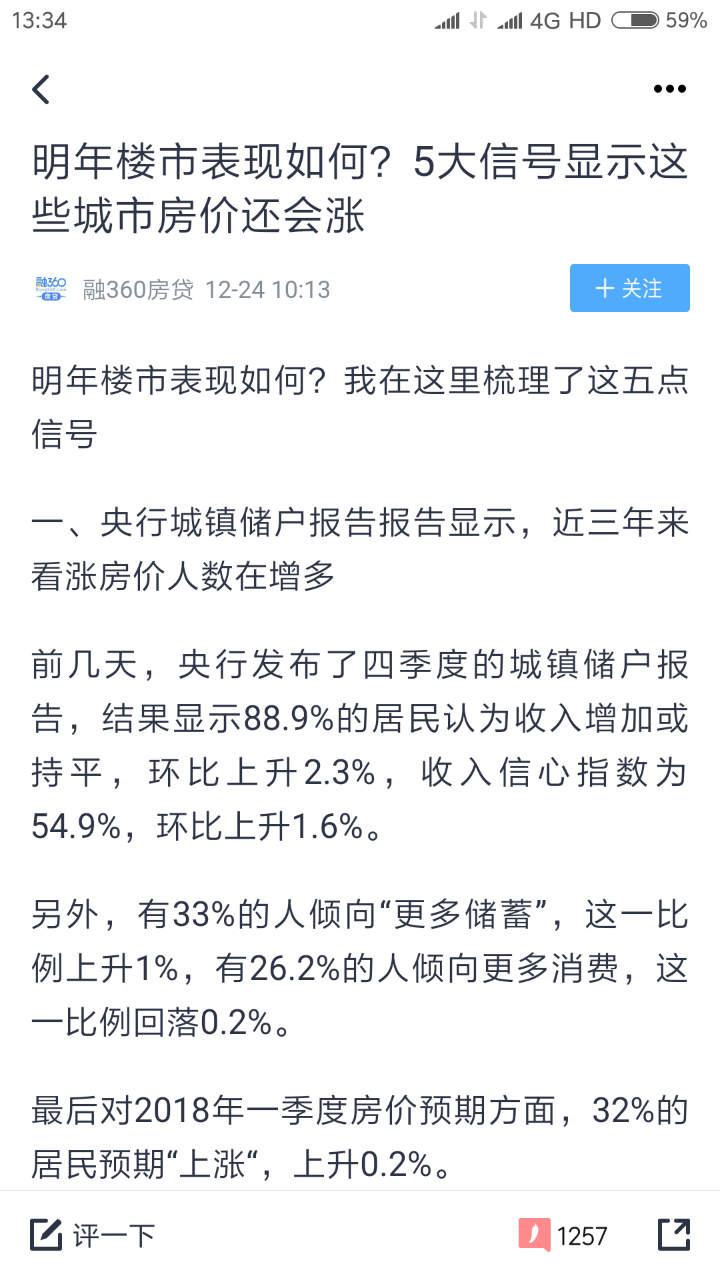
Task: Go back using the top-left arrow
Action: point(41,89)
